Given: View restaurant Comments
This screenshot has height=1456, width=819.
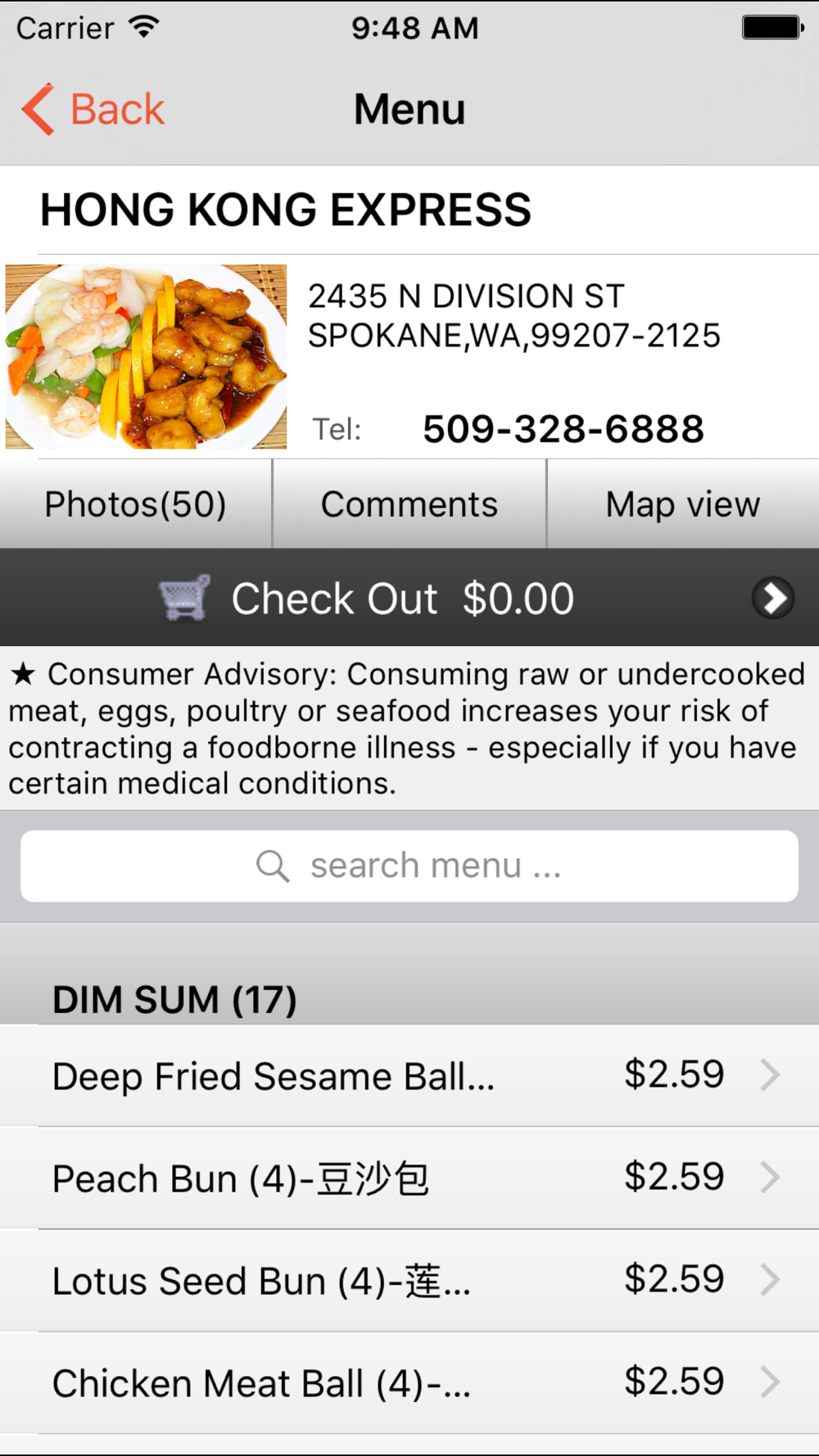Looking at the screenshot, I should pyautogui.click(x=409, y=504).
